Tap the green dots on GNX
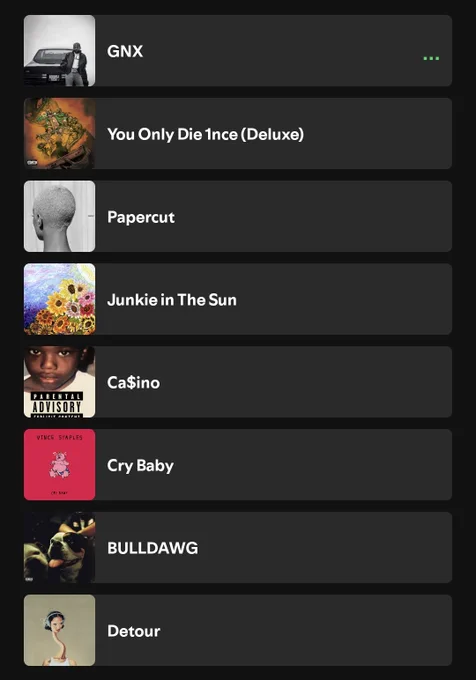476x680 pixels. click(431, 58)
